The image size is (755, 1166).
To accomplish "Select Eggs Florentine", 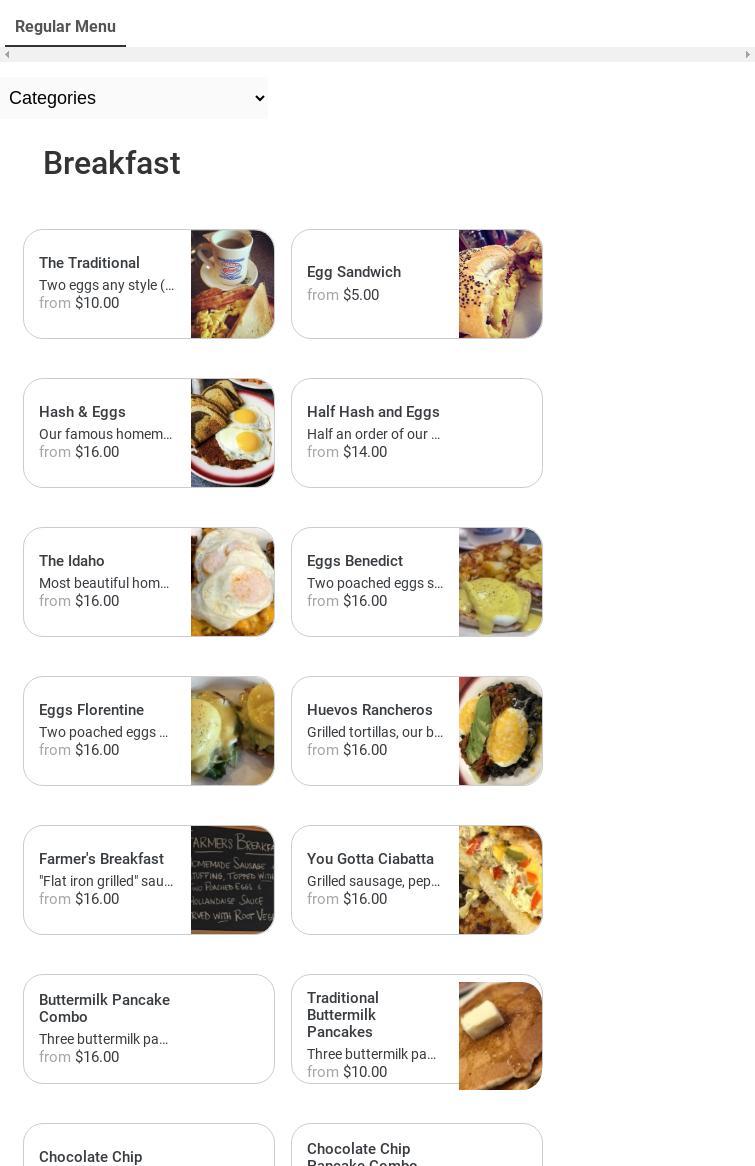I will (148, 731).
